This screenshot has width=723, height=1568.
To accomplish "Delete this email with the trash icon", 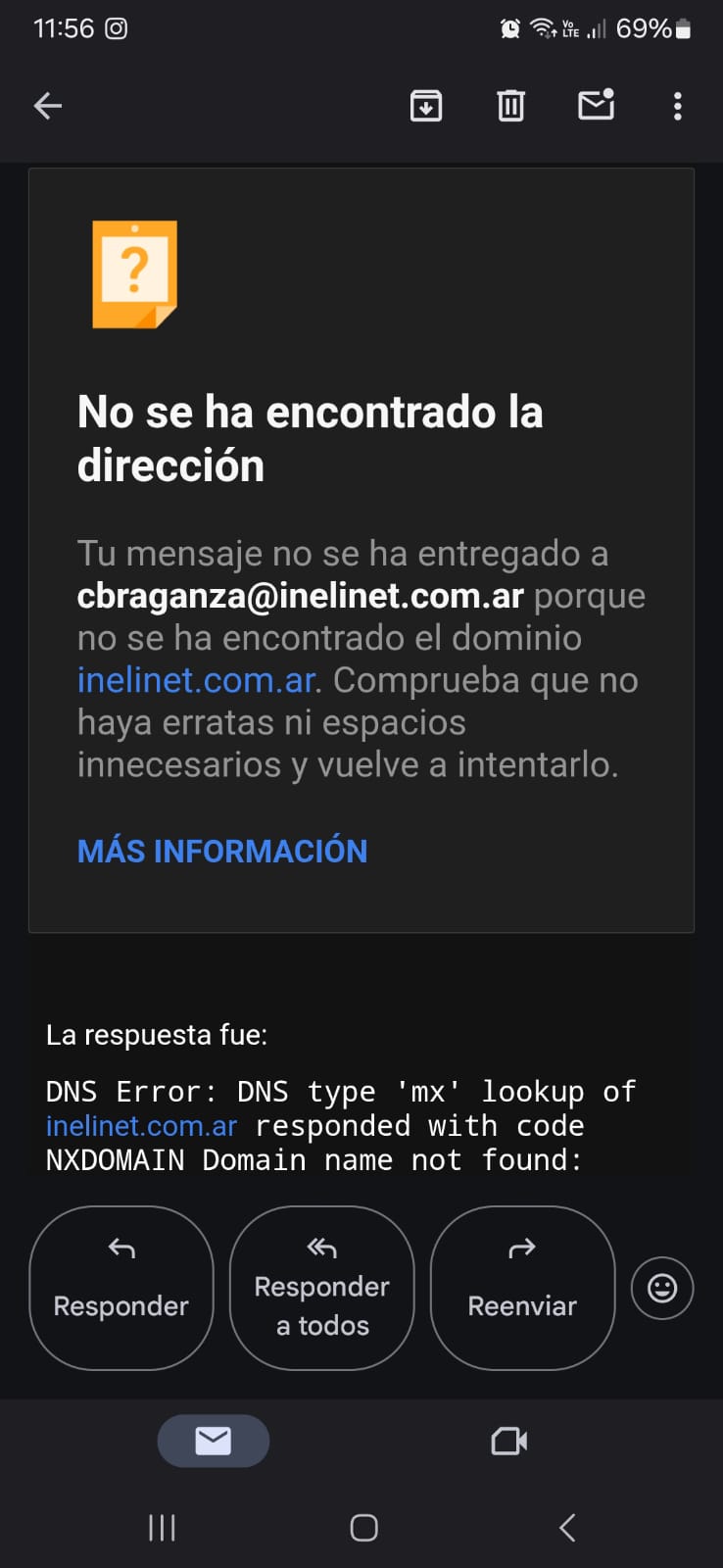I will pos(510,106).
